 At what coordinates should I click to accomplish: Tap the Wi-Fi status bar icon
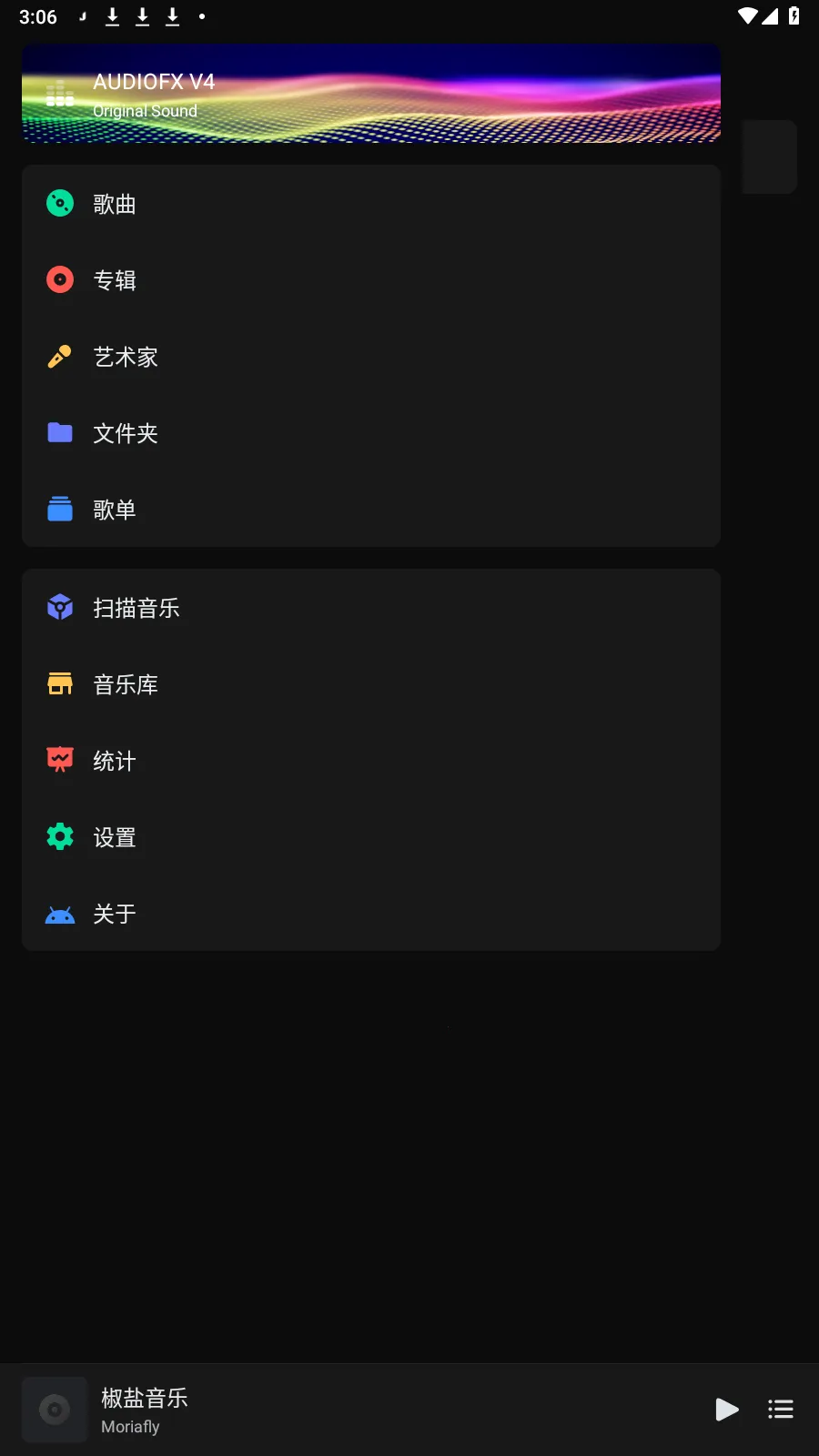tap(750, 14)
